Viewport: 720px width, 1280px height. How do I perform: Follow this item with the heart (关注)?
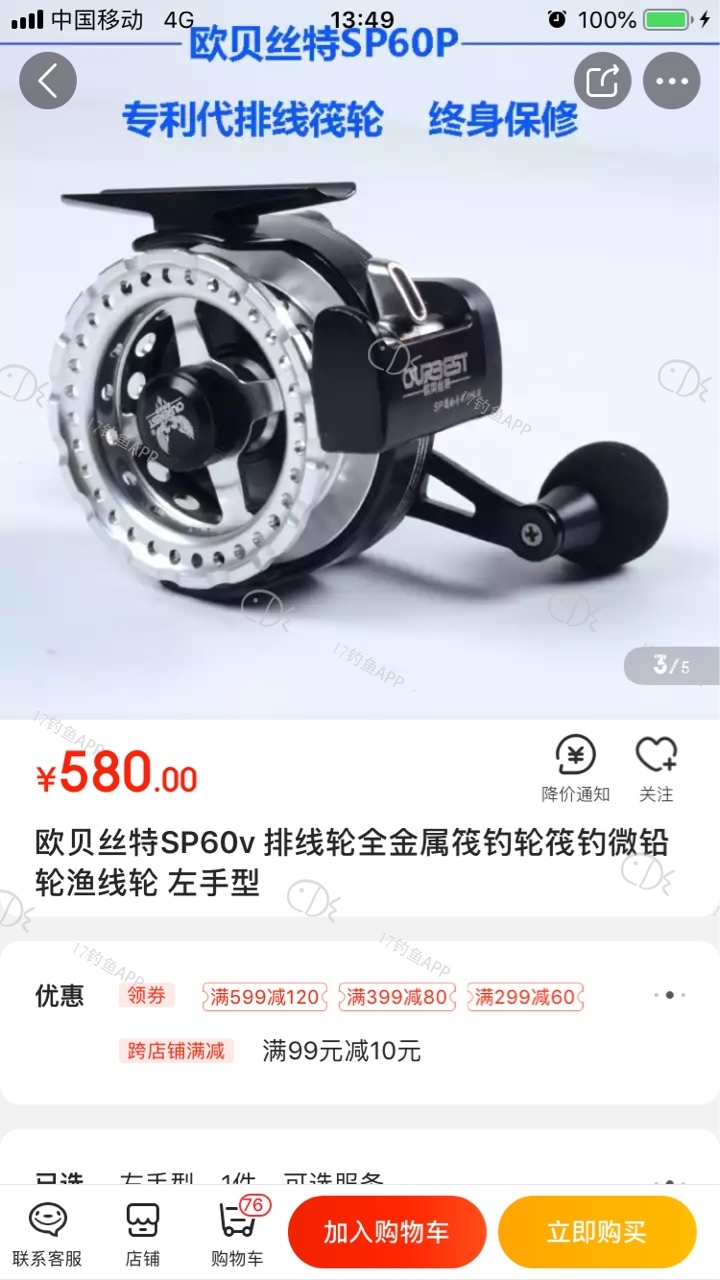(x=657, y=769)
